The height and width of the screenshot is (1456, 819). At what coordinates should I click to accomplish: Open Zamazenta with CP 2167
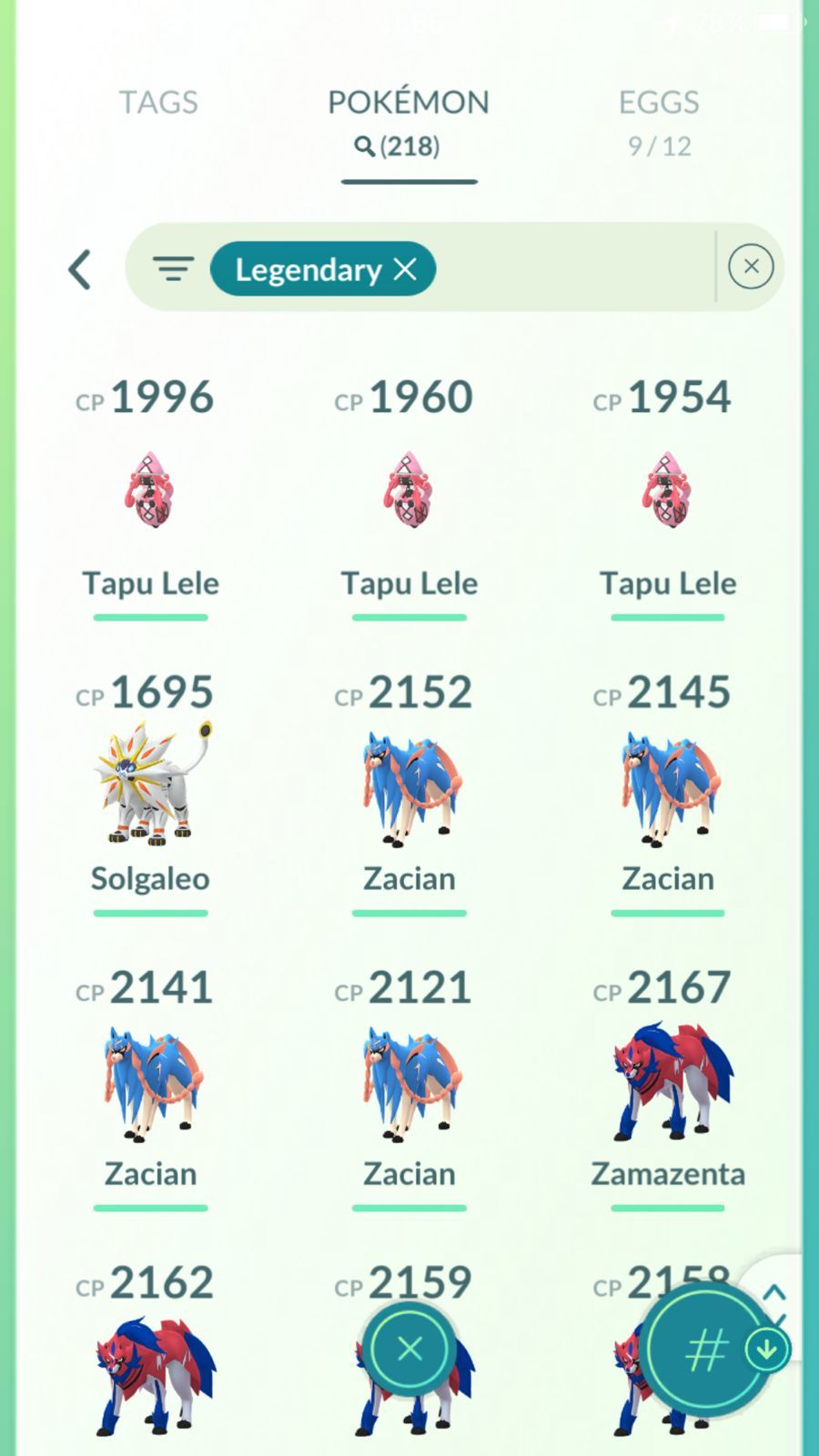pyautogui.click(x=667, y=1083)
